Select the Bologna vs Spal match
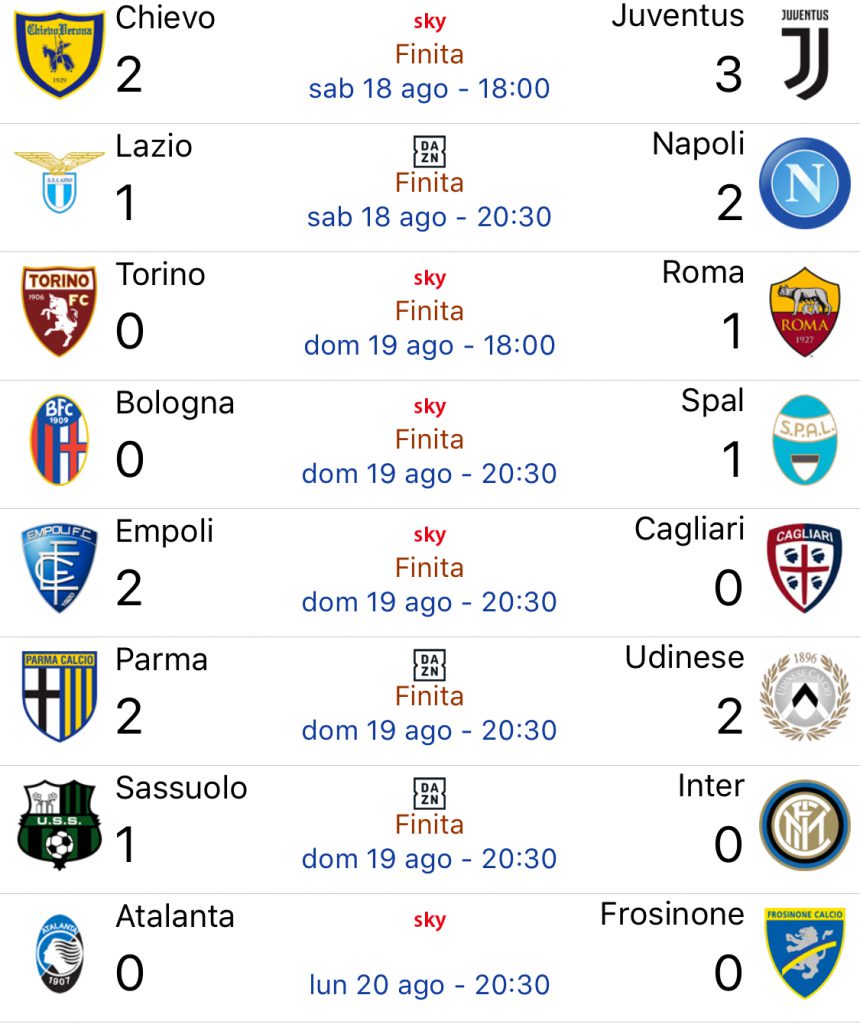The image size is (860, 1024). tap(429, 443)
